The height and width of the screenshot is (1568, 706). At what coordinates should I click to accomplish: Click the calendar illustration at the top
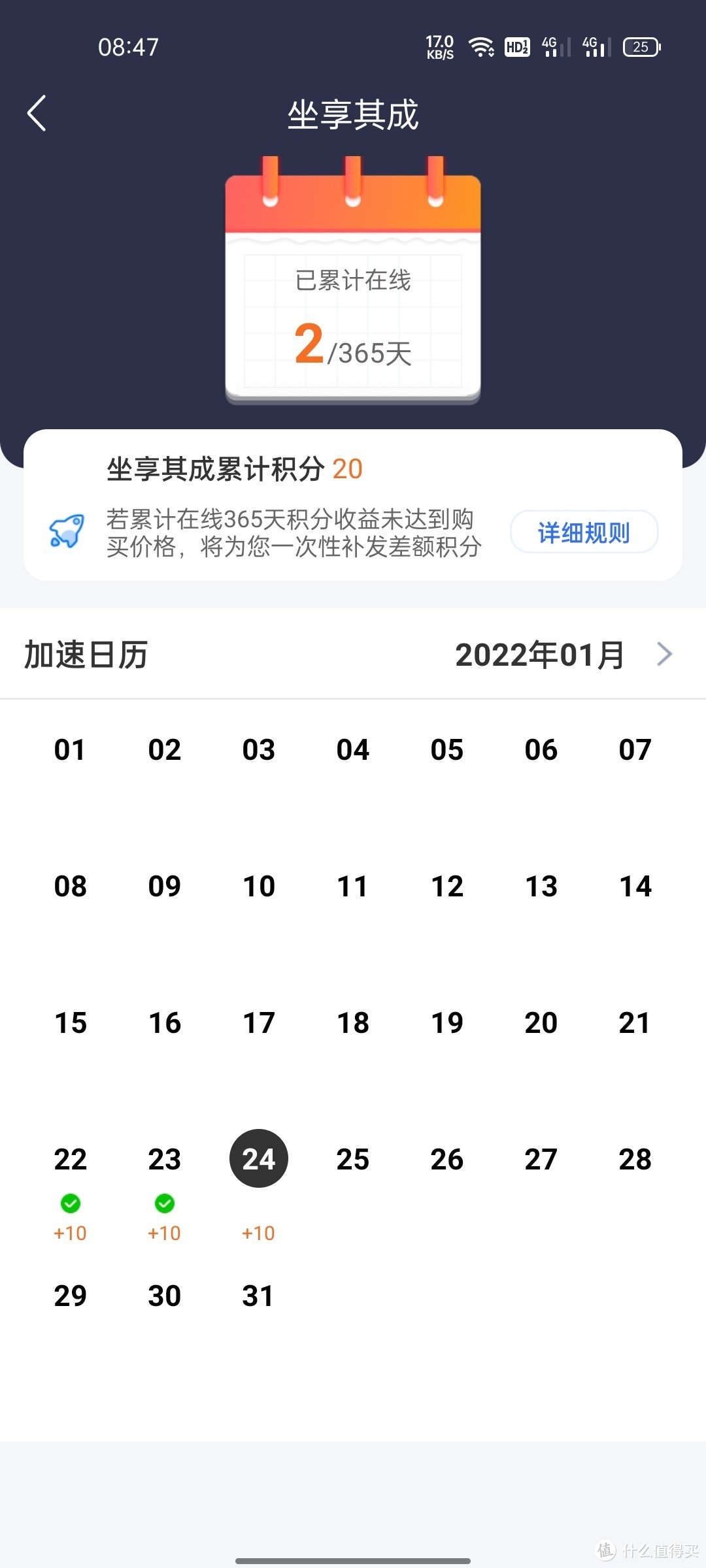click(352, 281)
